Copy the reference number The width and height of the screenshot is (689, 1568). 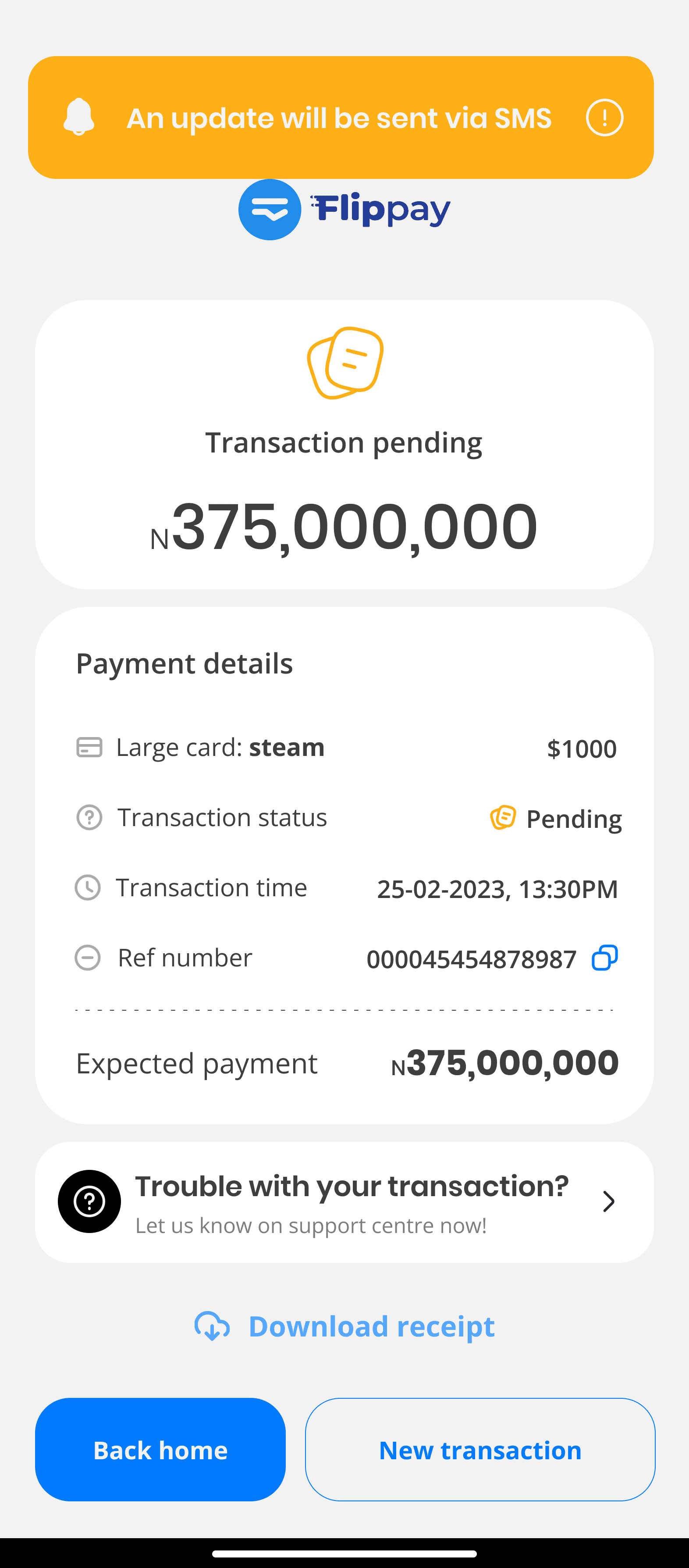click(604, 958)
